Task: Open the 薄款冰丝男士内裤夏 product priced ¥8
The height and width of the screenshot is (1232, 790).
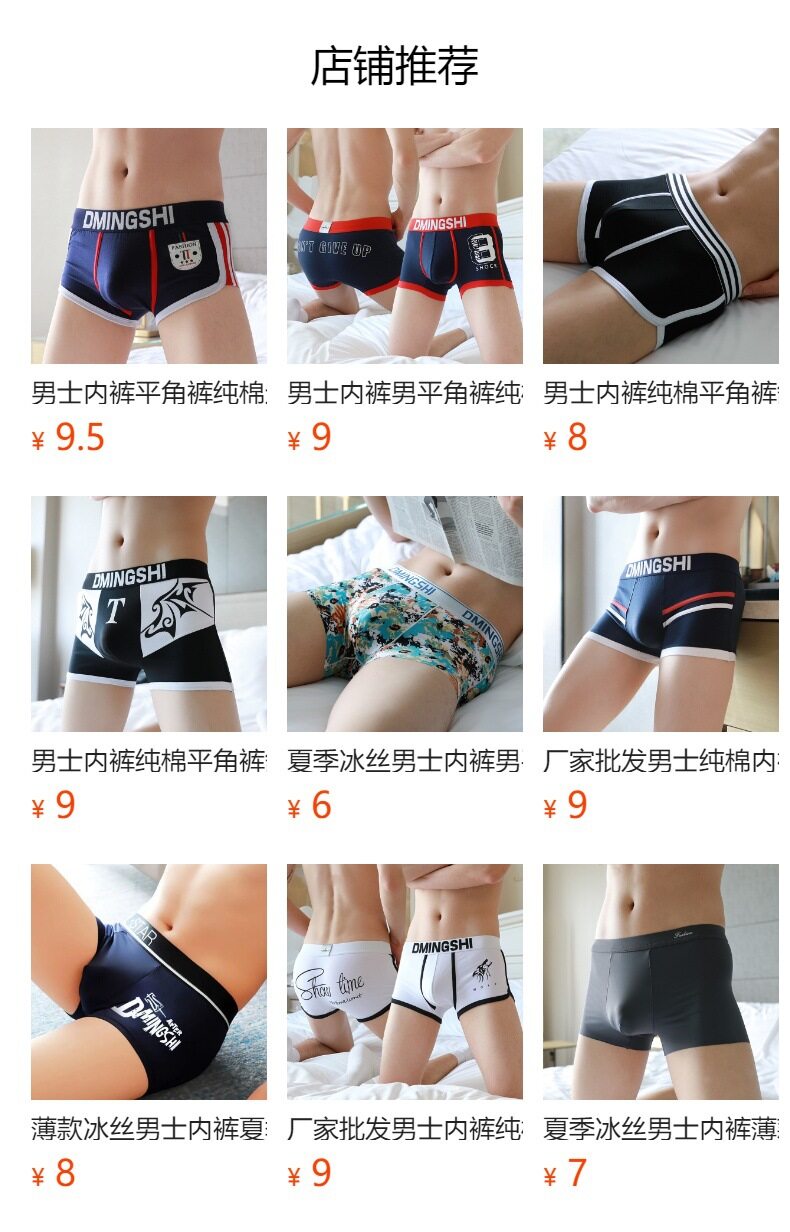Action: (149, 982)
